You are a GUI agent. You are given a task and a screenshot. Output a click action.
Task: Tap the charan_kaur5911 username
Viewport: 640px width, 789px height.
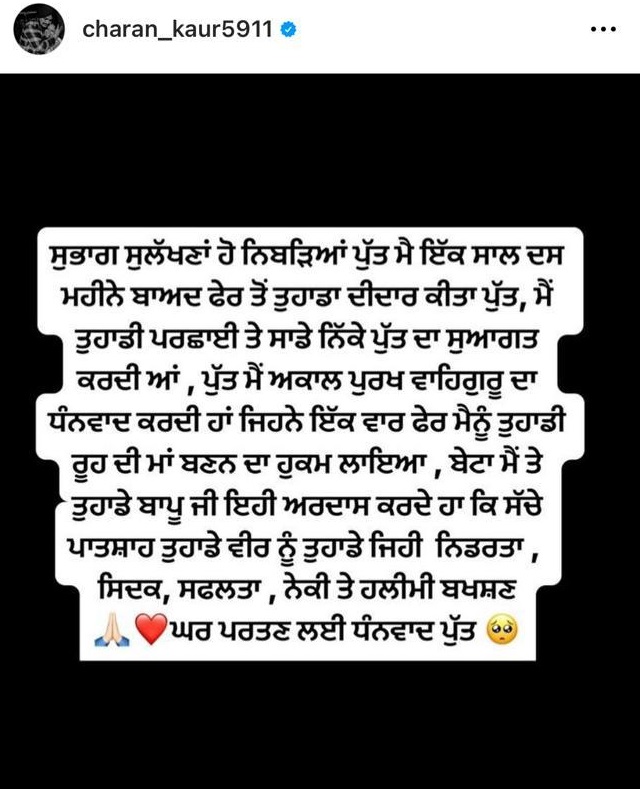pos(177,30)
